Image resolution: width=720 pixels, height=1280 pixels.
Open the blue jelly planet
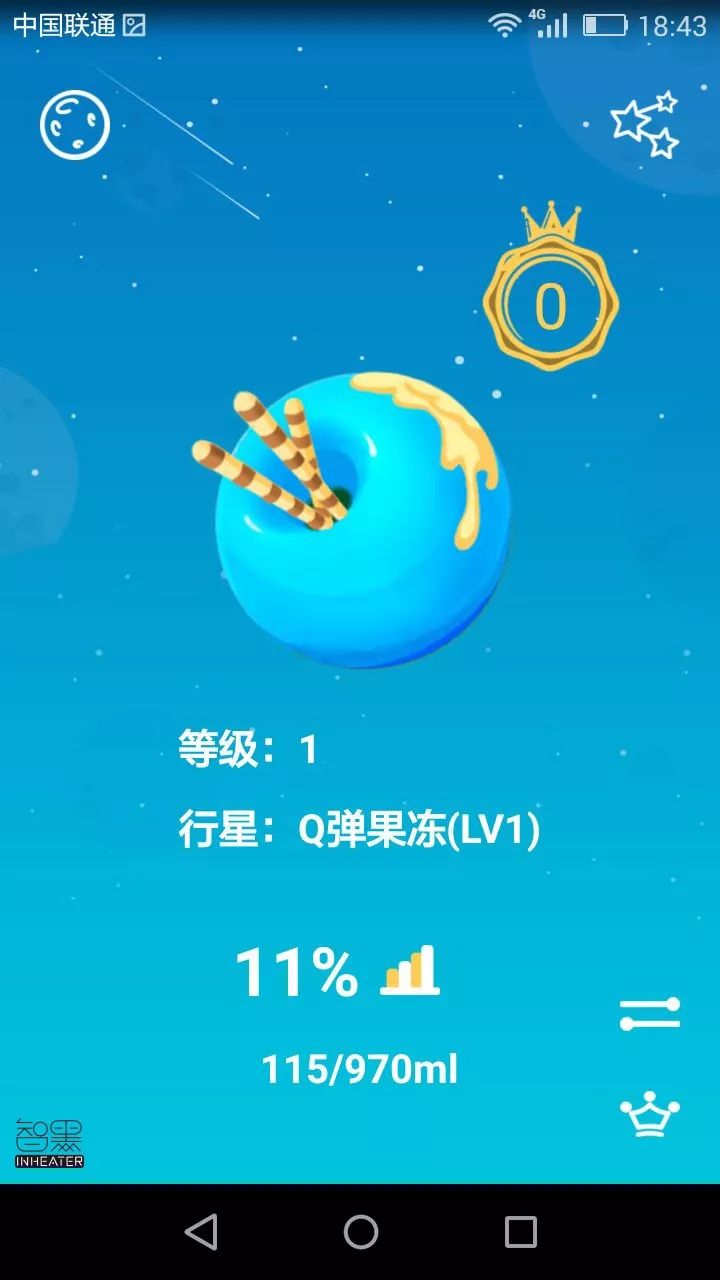[x=362, y=520]
